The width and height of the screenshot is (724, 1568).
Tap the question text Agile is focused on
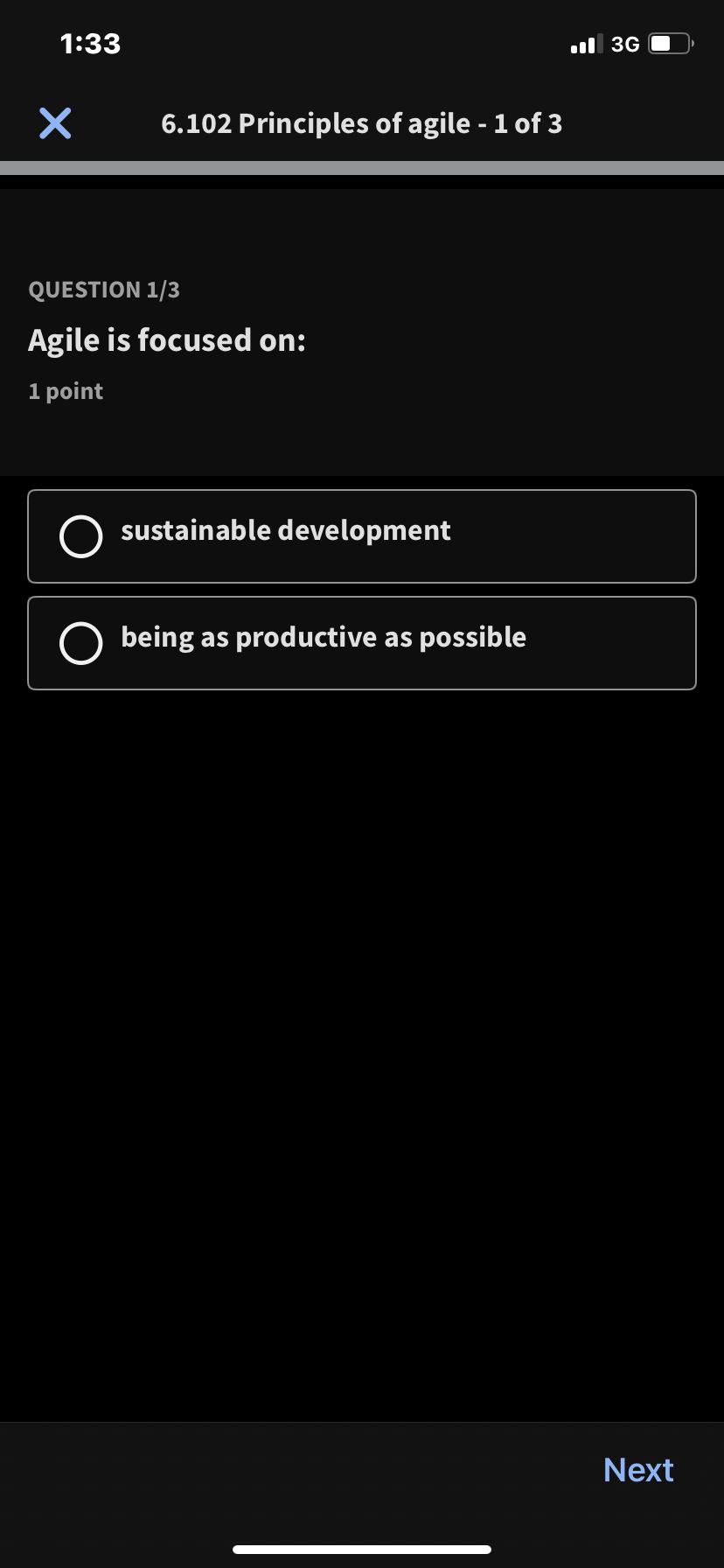tap(167, 339)
